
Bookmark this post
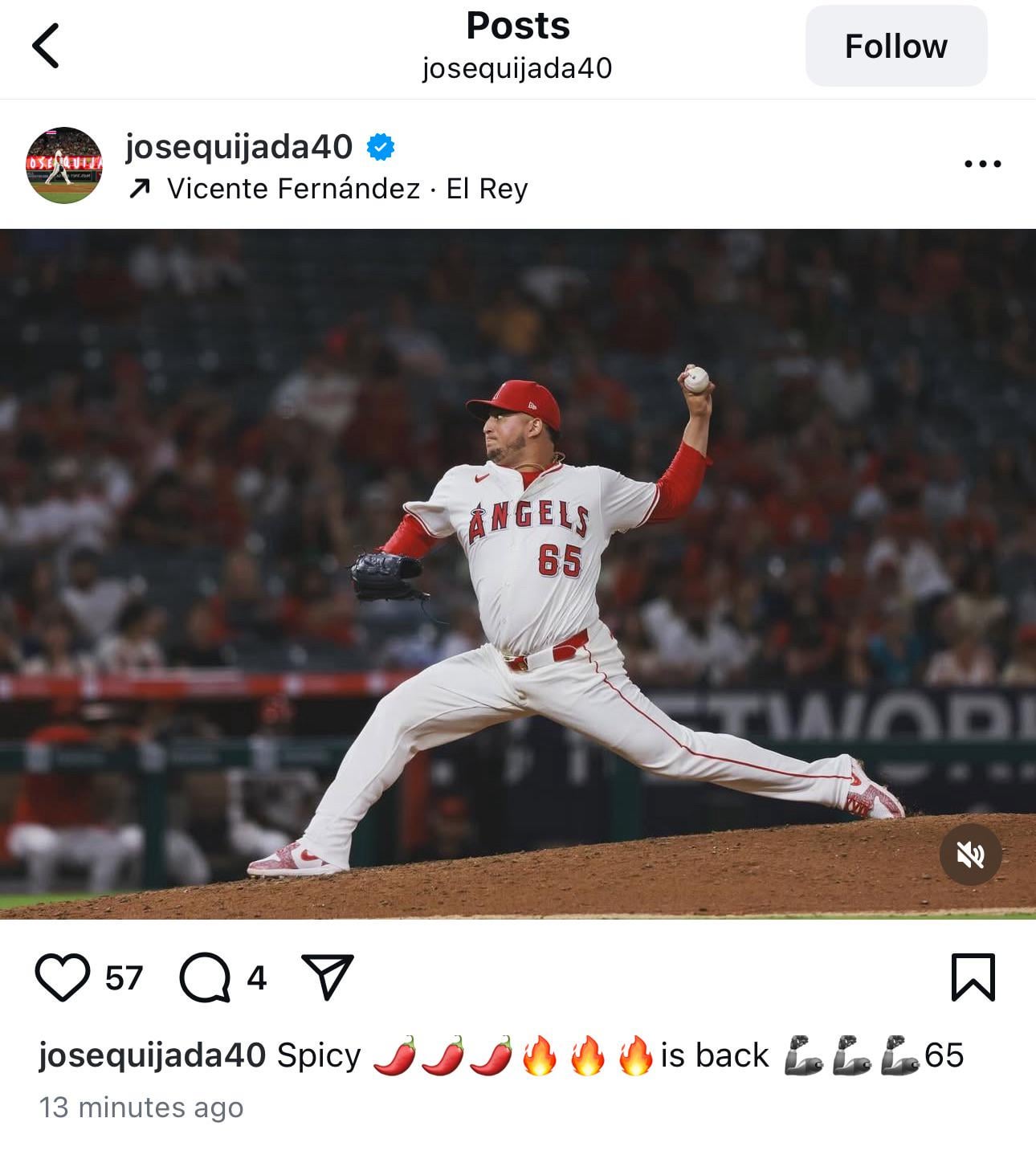973,977
